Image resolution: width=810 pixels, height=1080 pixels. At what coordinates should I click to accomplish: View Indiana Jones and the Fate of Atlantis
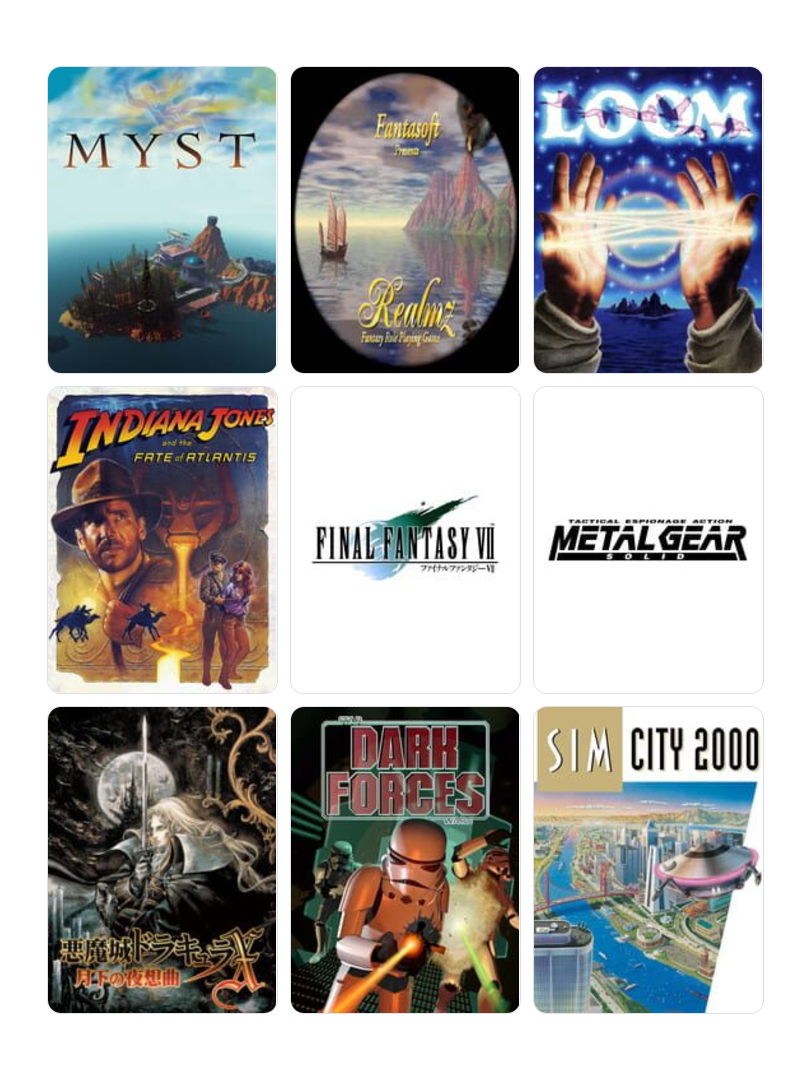162,540
